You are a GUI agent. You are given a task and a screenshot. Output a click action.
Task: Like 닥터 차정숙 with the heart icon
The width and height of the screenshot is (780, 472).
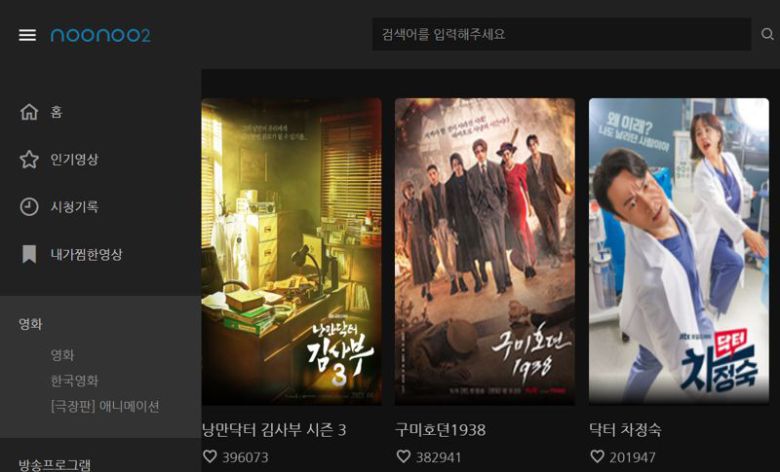pos(597,457)
